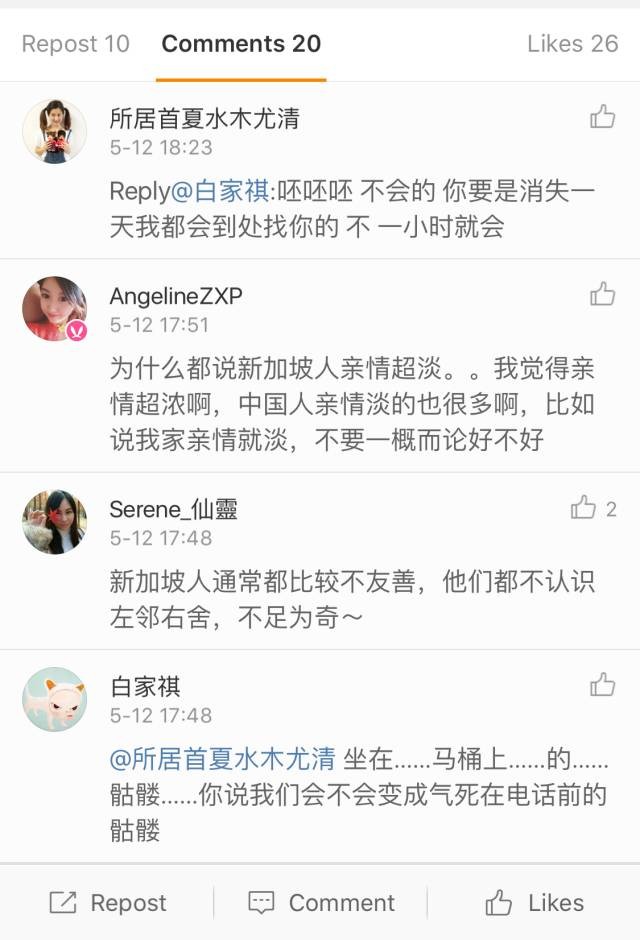Open AngelineZXP's profile avatar
This screenshot has height=940, width=640.
[54, 309]
